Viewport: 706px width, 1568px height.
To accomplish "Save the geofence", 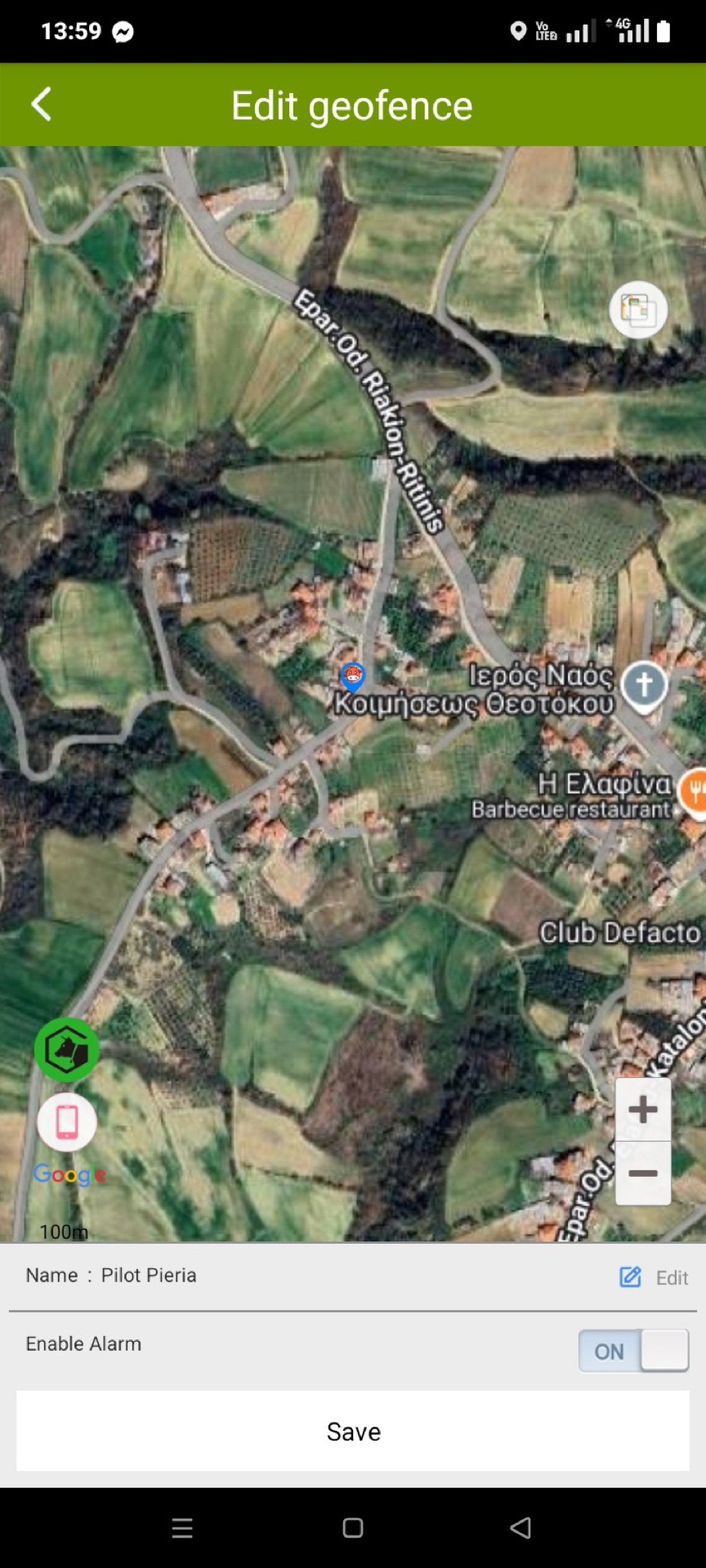I will 353,1431.
